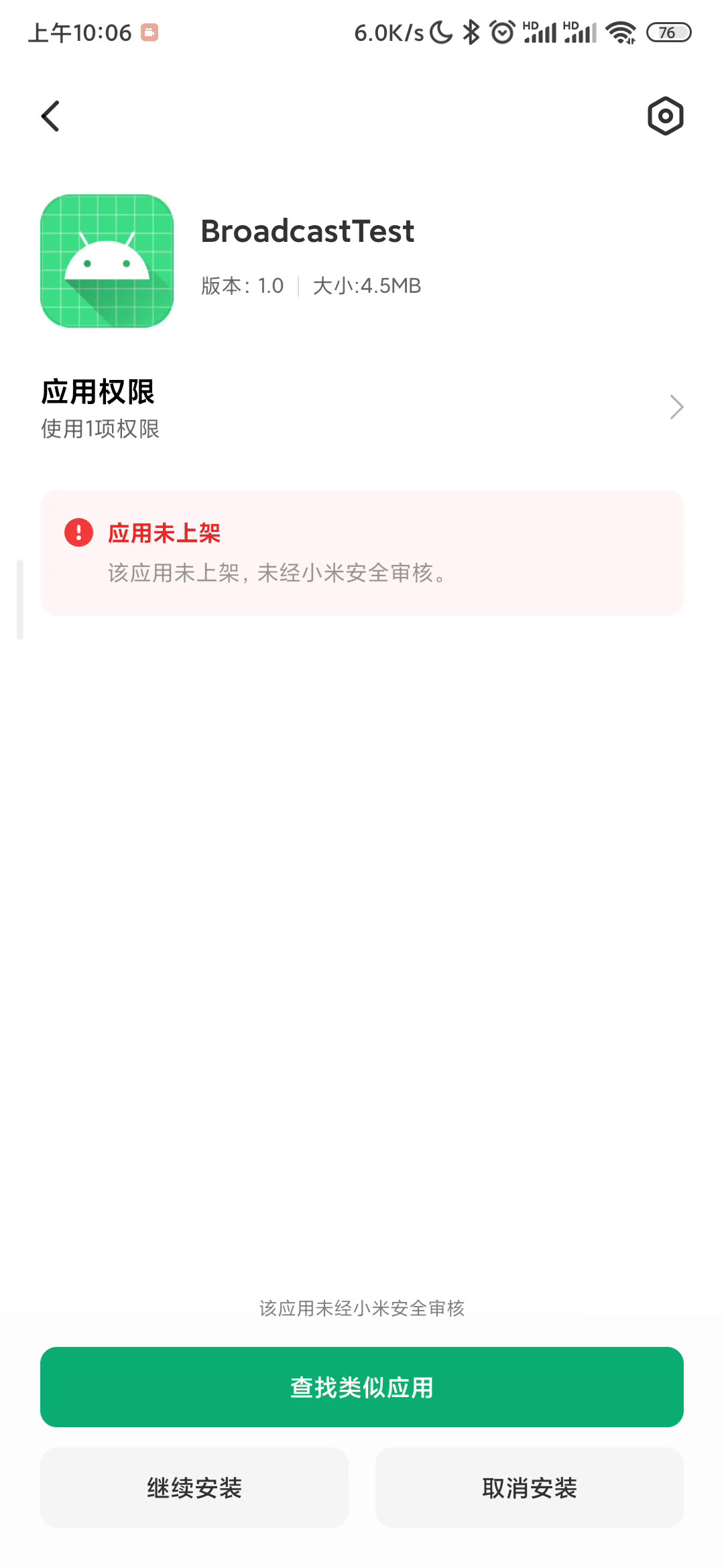The image size is (724, 1568).
Task: Click the 查找类似应用 green button
Action: pos(362,1386)
